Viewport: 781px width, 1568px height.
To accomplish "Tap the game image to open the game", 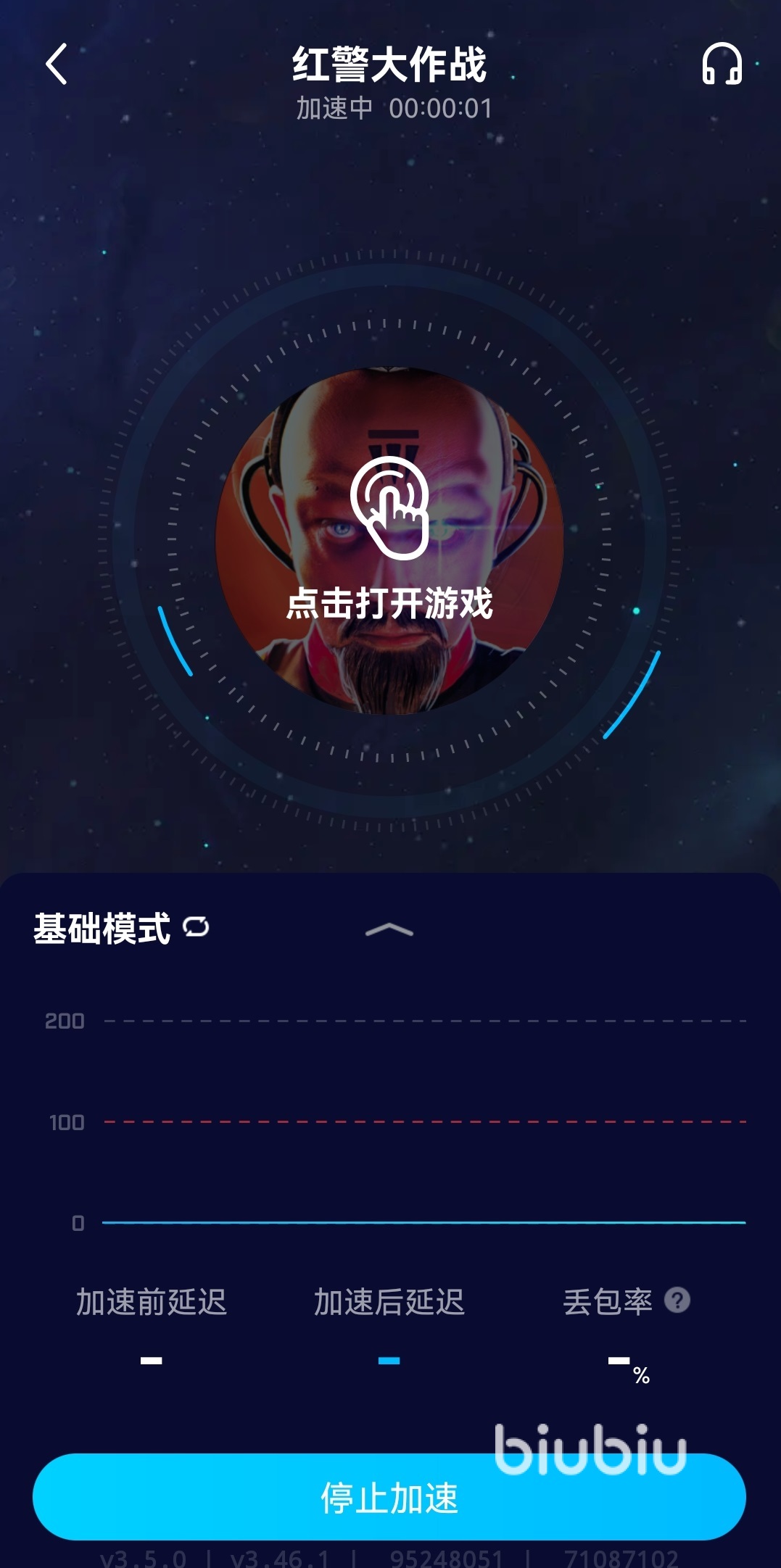I will click(x=389, y=541).
